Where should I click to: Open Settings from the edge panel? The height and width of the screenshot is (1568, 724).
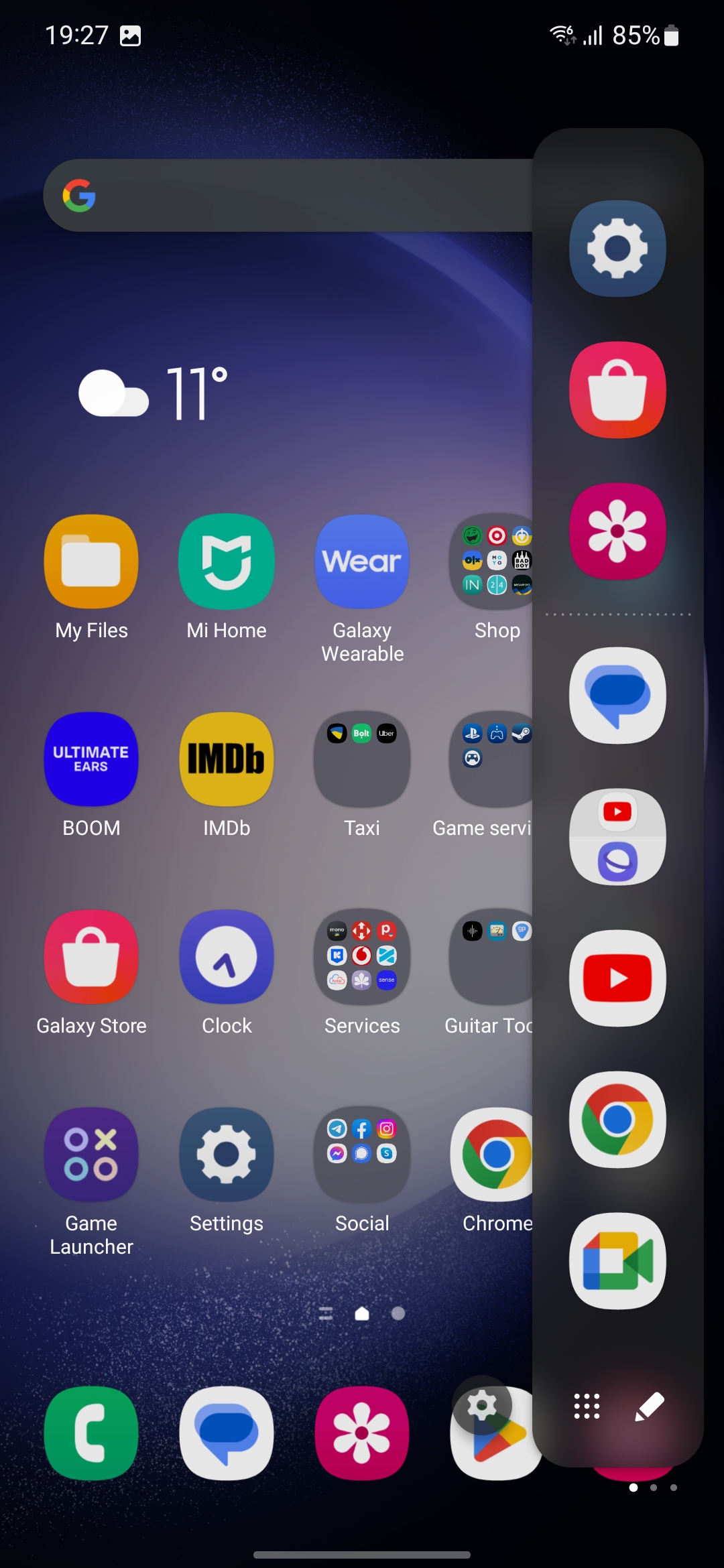[x=617, y=249]
